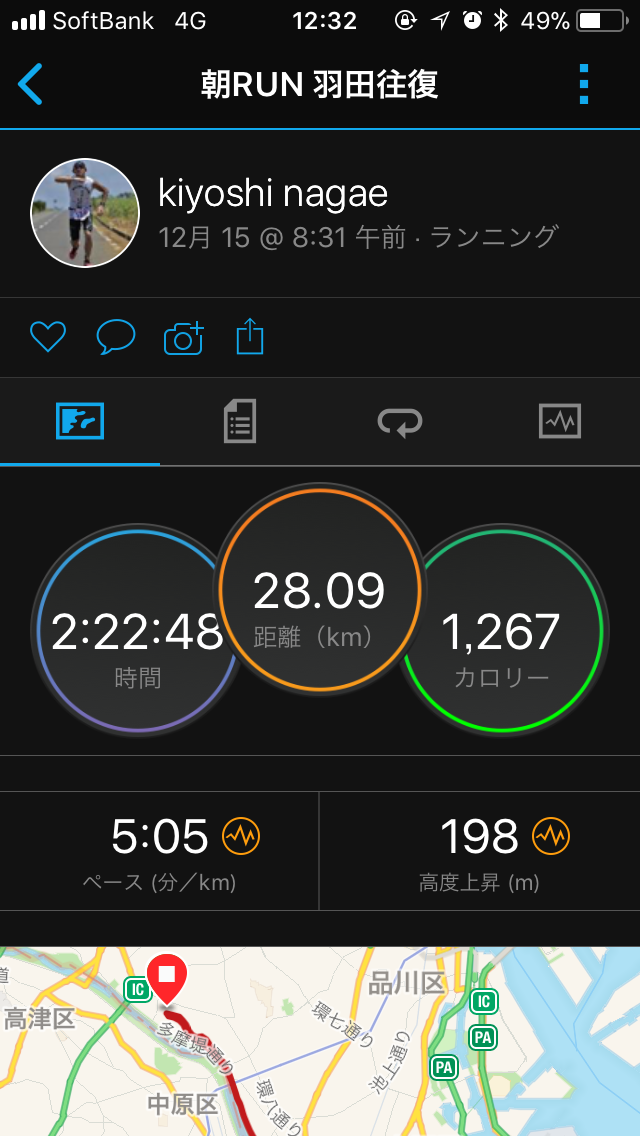
Task: Switch to the laps tab
Action: click(400, 422)
